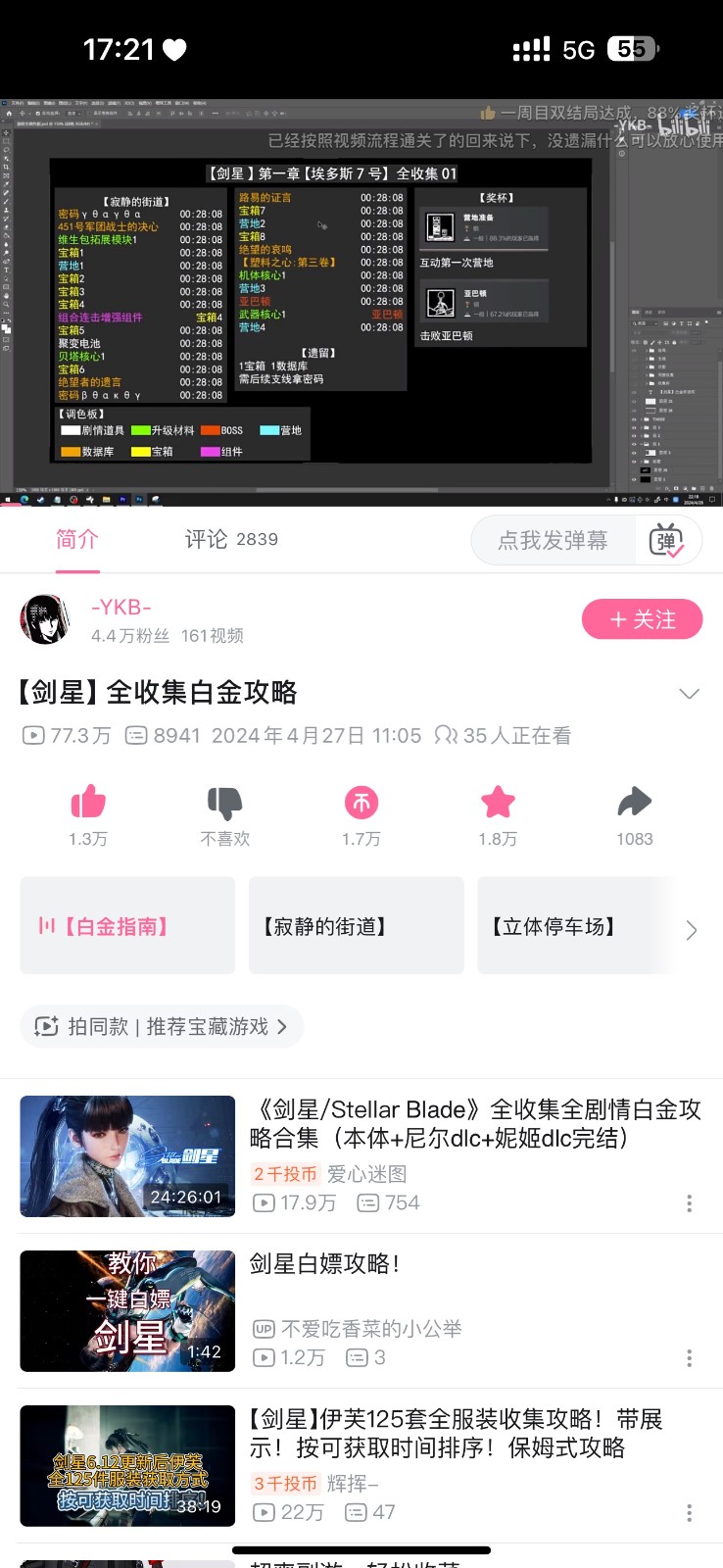Mark video as 不喜欢 with thumbs down
Screen dimensions: 723x1568
click(224, 803)
